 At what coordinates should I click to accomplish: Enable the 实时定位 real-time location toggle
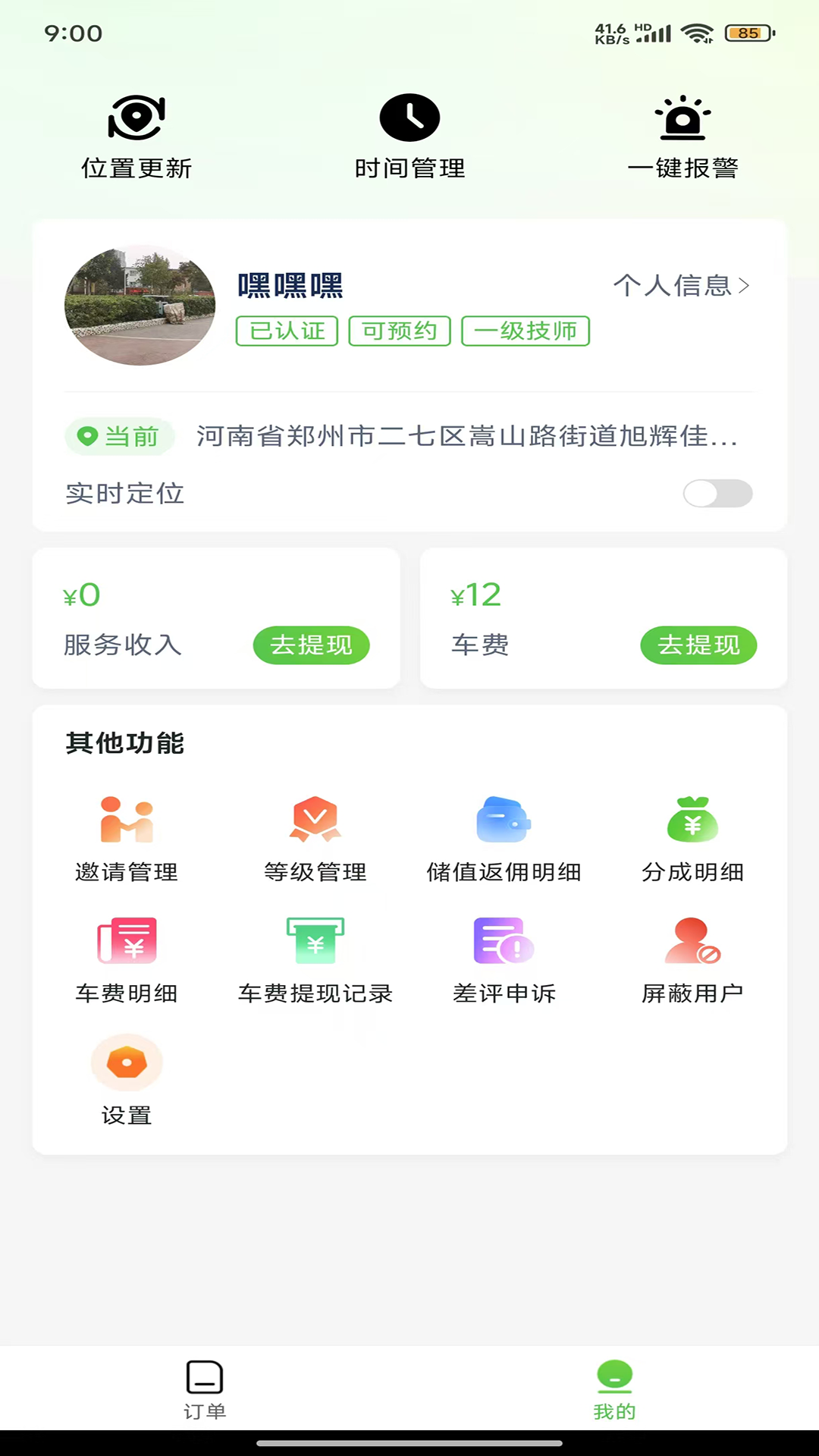click(x=717, y=494)
